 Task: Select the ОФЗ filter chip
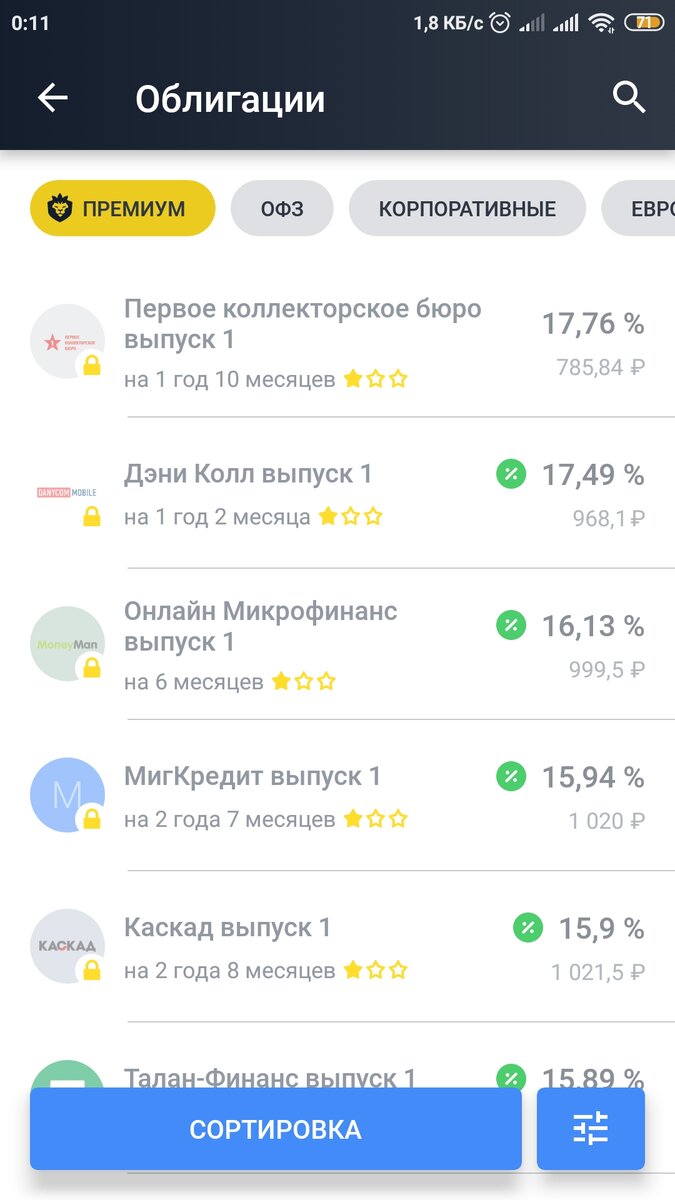[282, 209]
